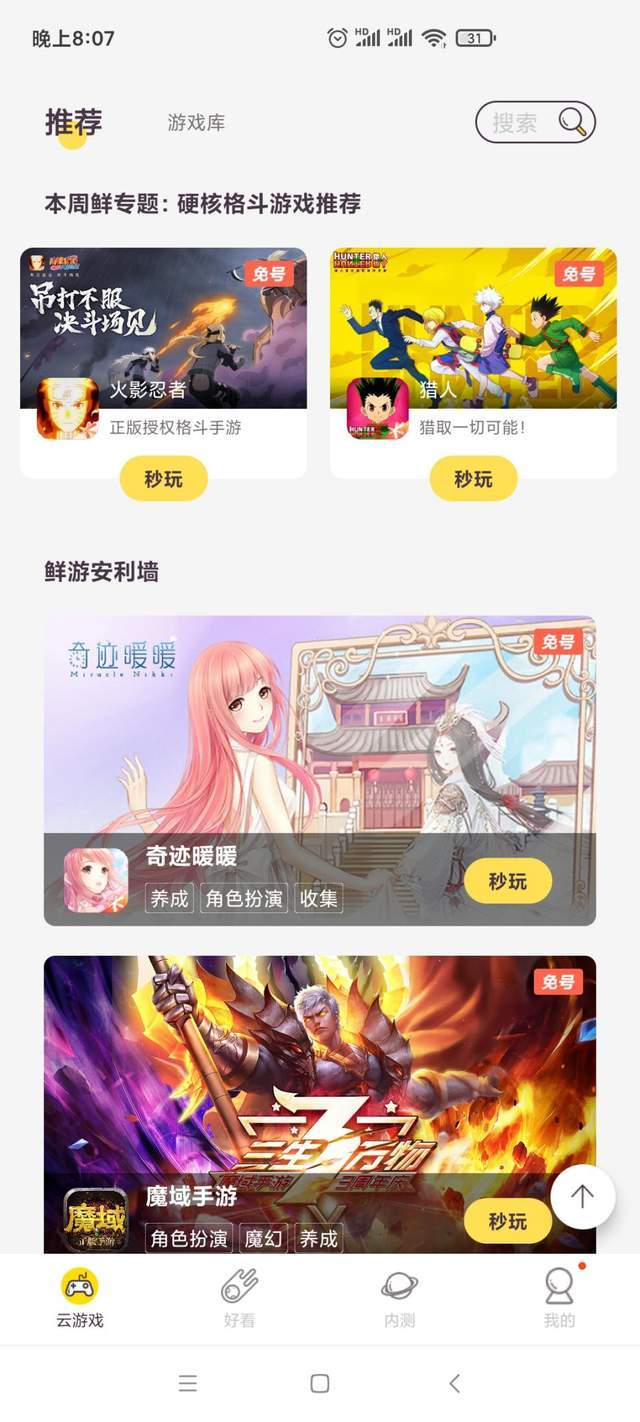Tap the system back button

[454, 1383]
